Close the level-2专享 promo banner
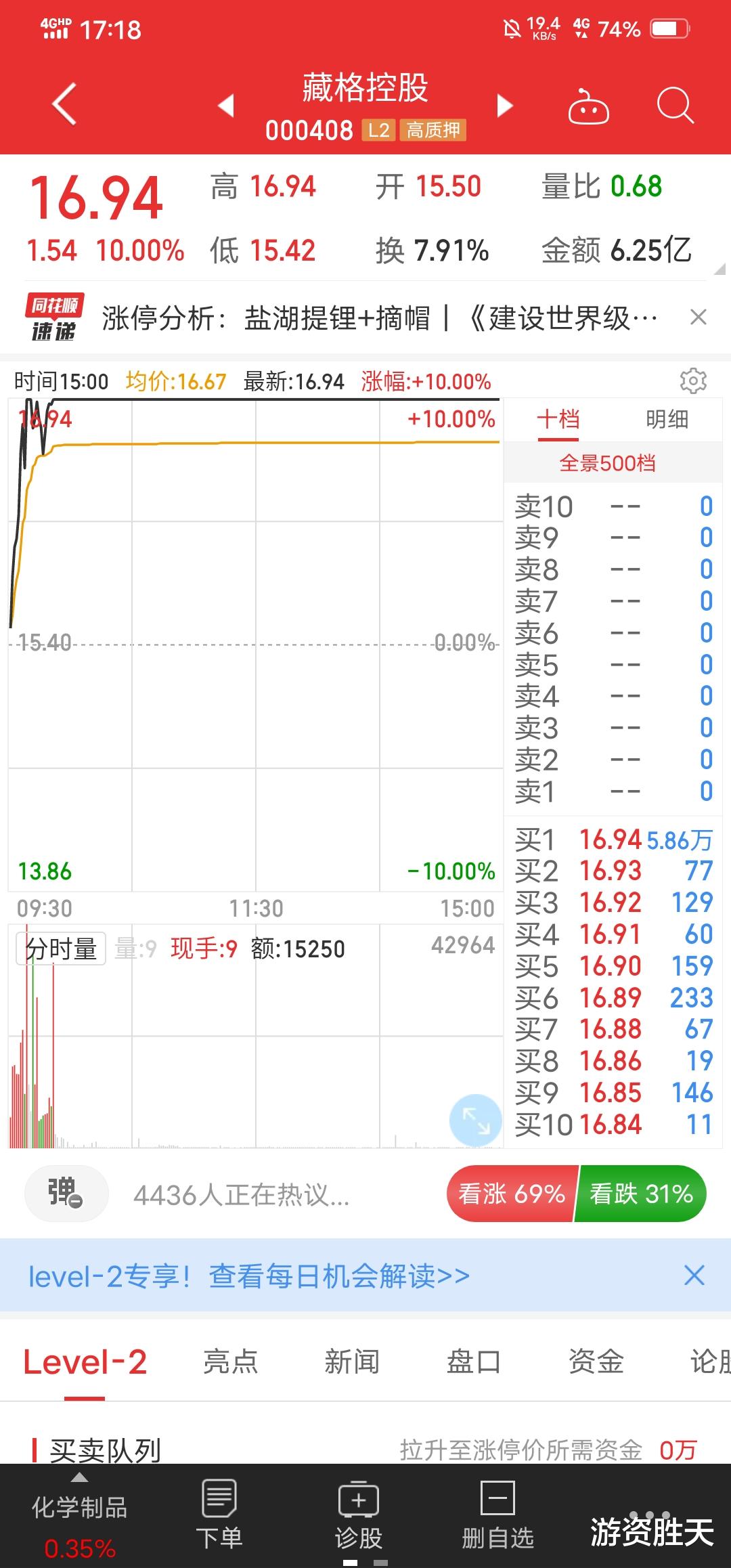 [x=694, y=1276]
